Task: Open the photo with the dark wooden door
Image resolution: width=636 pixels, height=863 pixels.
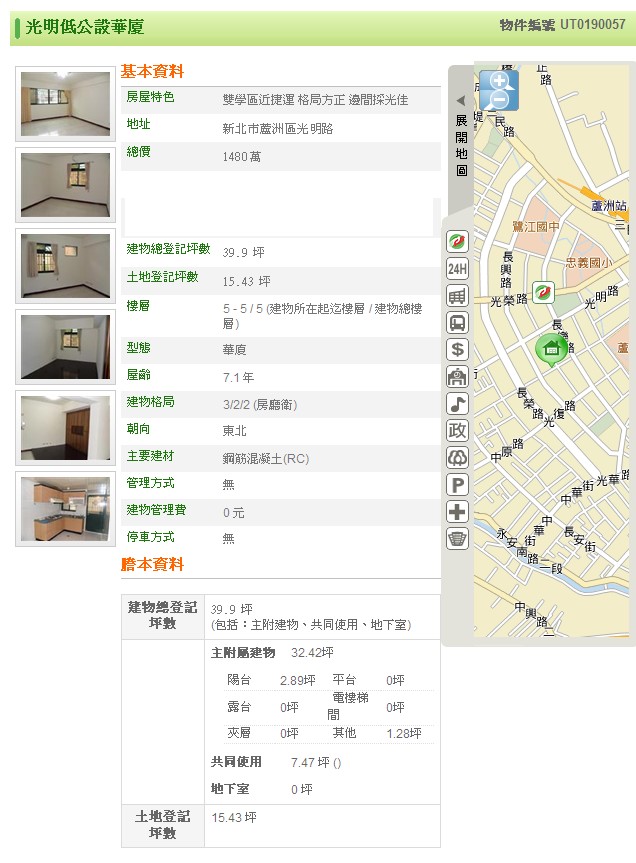Action: point(66,427)
